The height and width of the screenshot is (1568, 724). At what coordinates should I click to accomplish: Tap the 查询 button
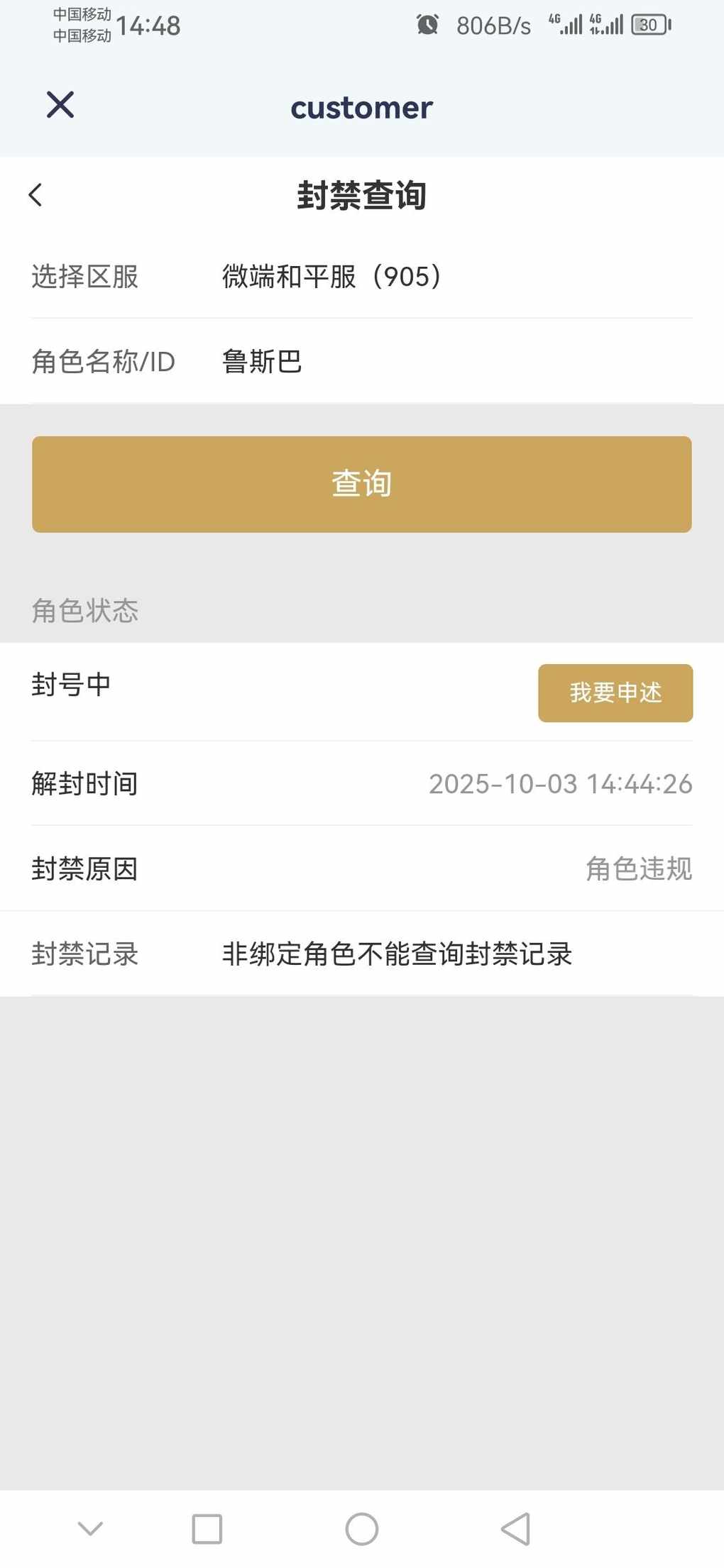point(362,484)
